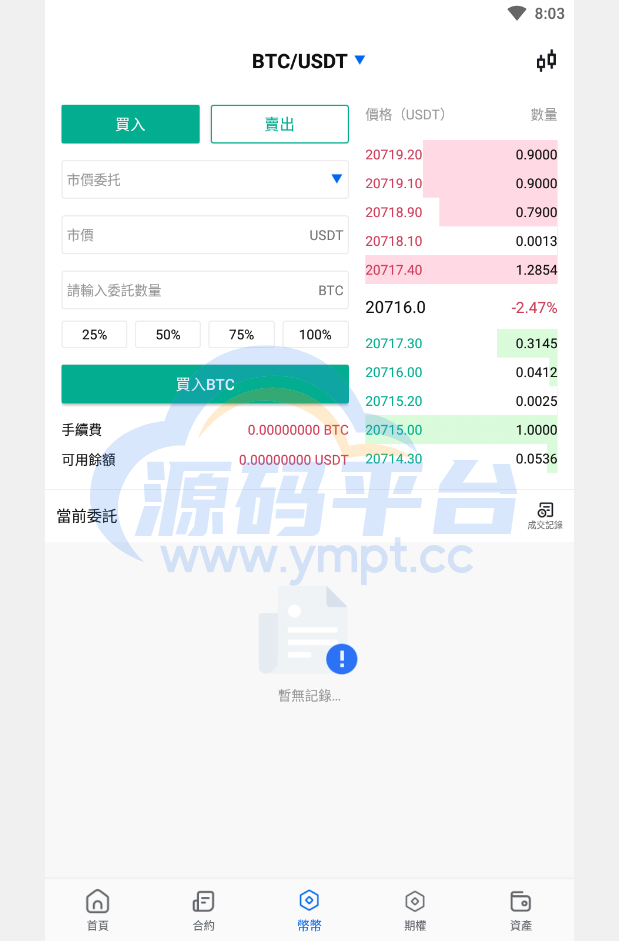Viewport: 619px width, 941px height.
Task: Switch to the 期權 options tab
Action: tap(415, 909)
